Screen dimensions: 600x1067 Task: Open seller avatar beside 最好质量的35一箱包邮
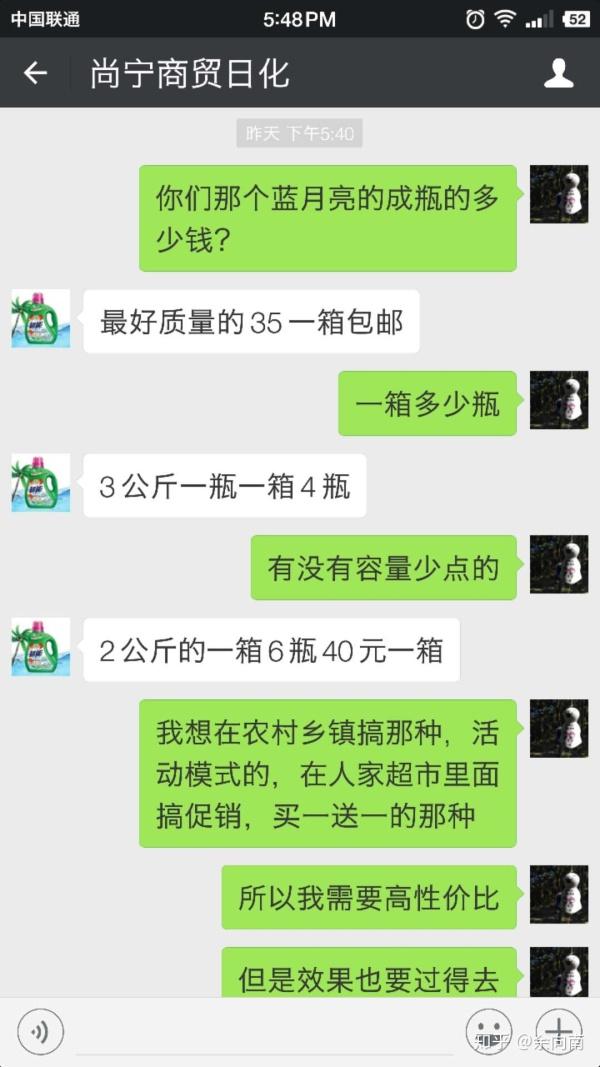click(x=41, y=319)
